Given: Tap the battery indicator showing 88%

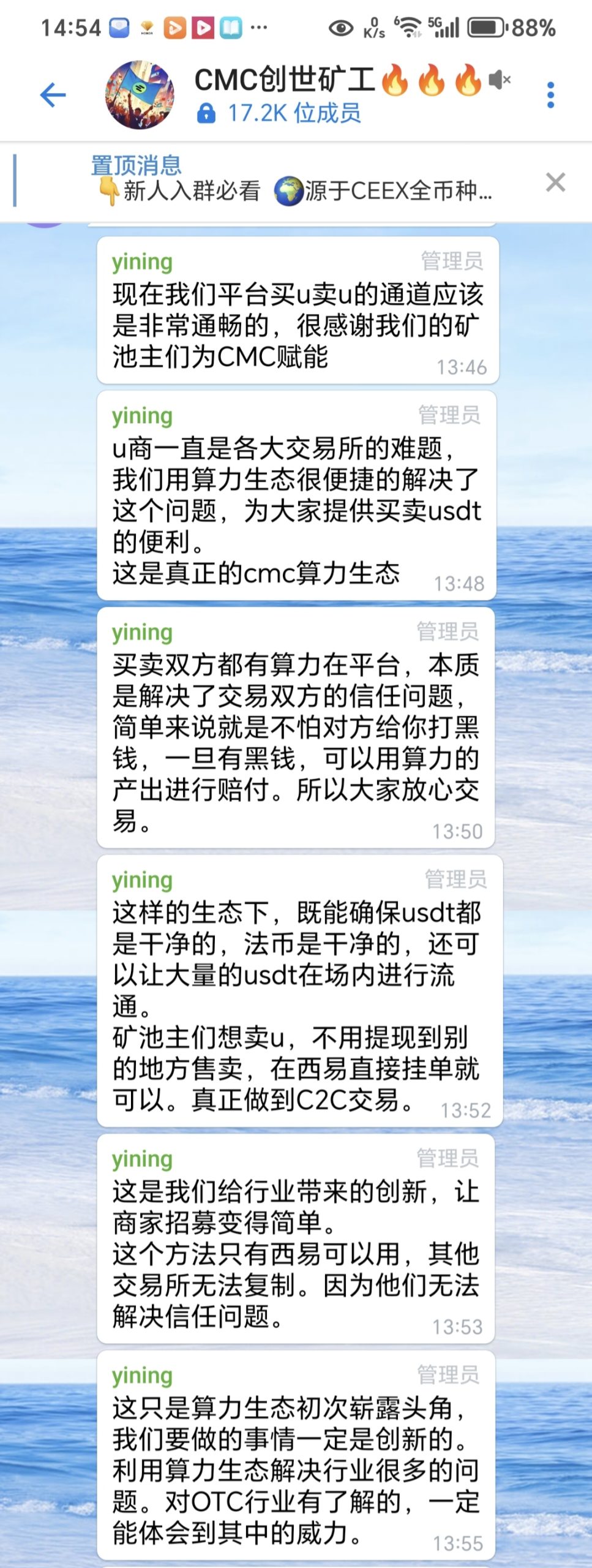Looking at the screenshot, I should tap(487, 26).
